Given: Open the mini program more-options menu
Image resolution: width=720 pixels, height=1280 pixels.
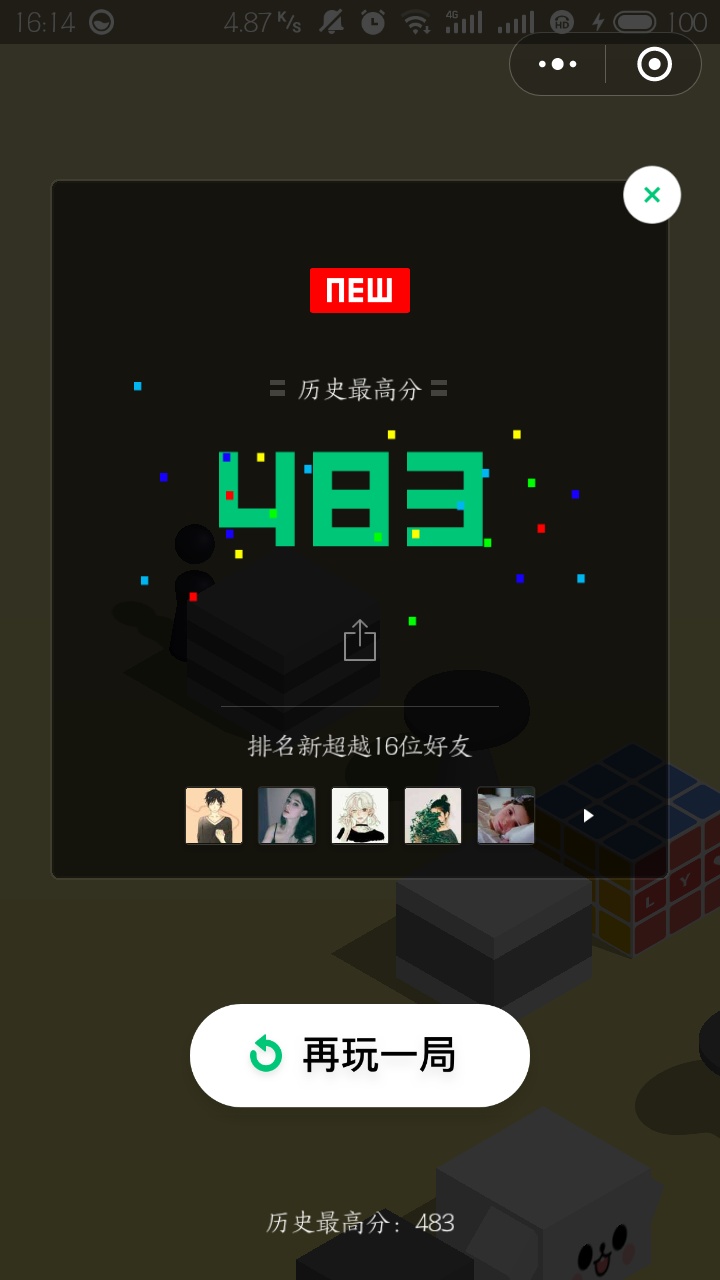Looking at the screenshot, I should [x=558, y=65].
